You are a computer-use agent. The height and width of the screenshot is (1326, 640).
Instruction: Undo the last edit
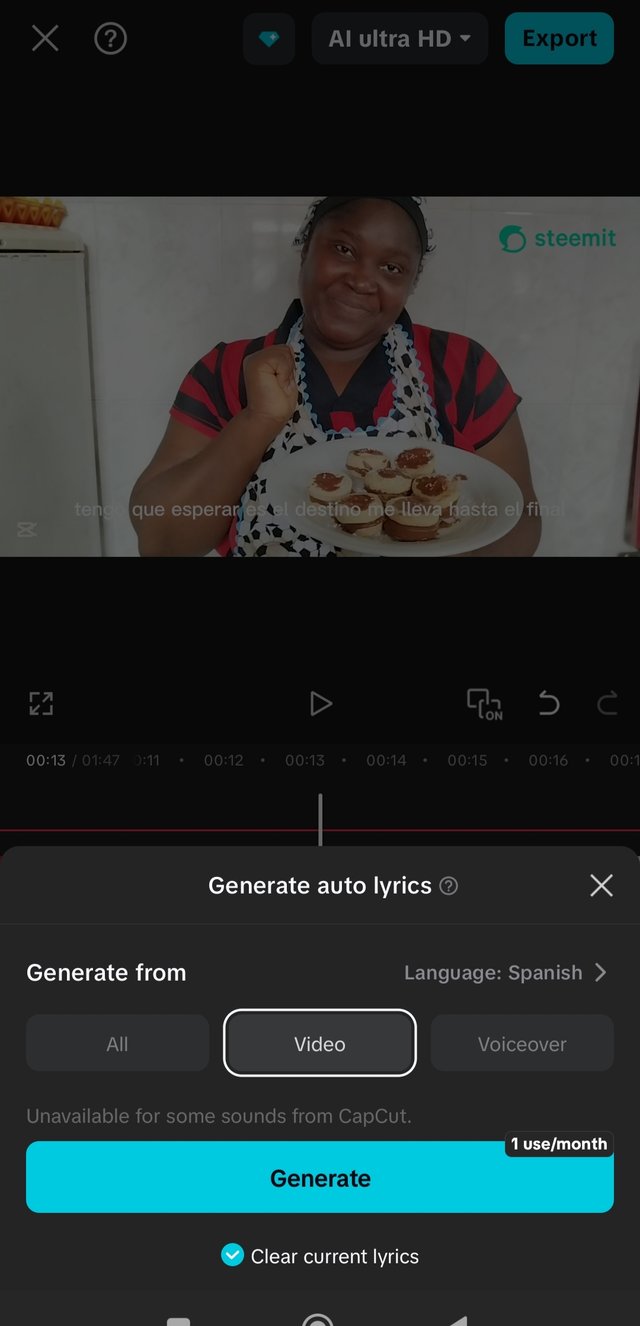click(x=548, y=703)
